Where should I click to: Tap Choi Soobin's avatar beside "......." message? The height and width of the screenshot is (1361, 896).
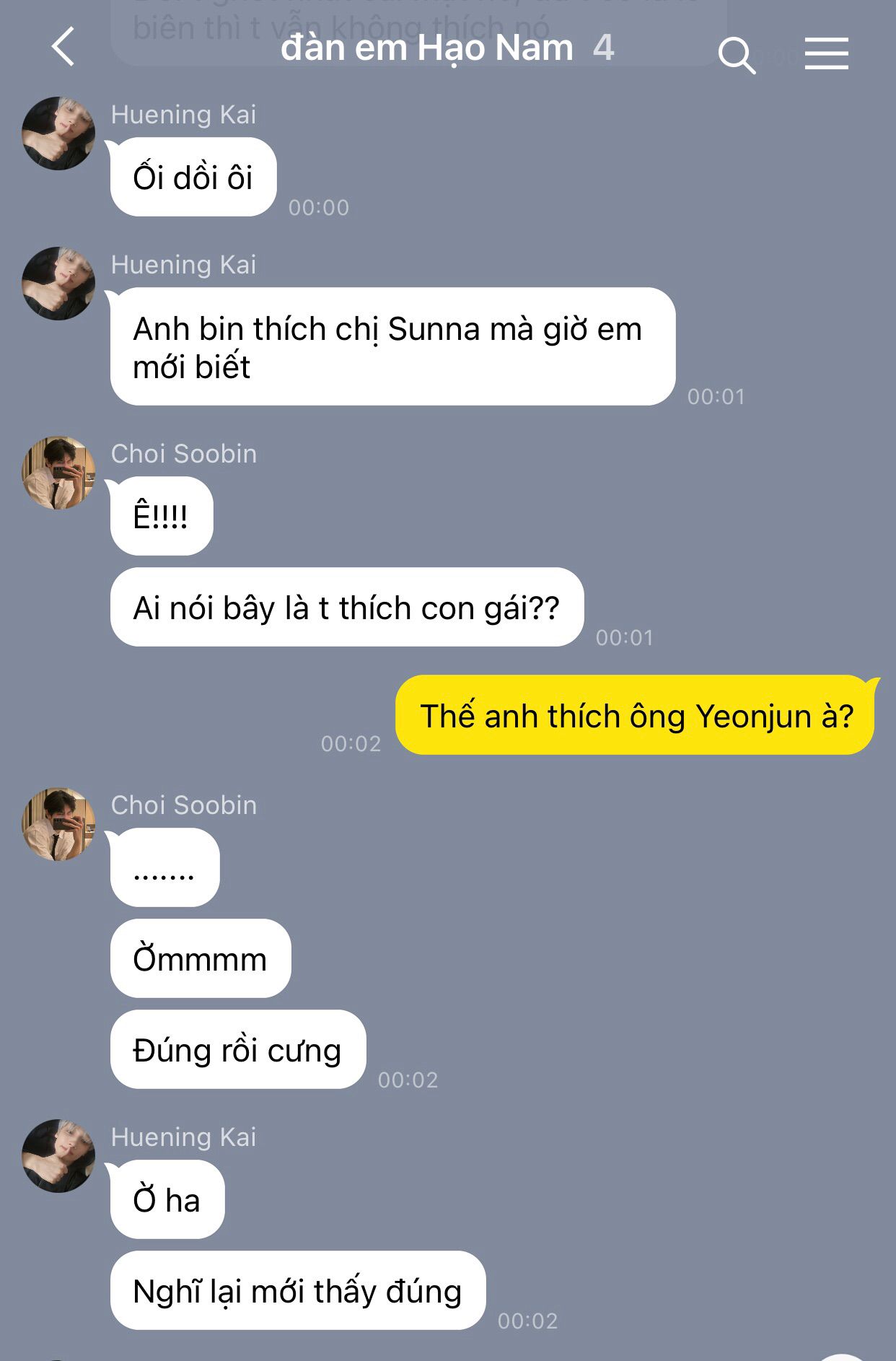tap(58, 824)
